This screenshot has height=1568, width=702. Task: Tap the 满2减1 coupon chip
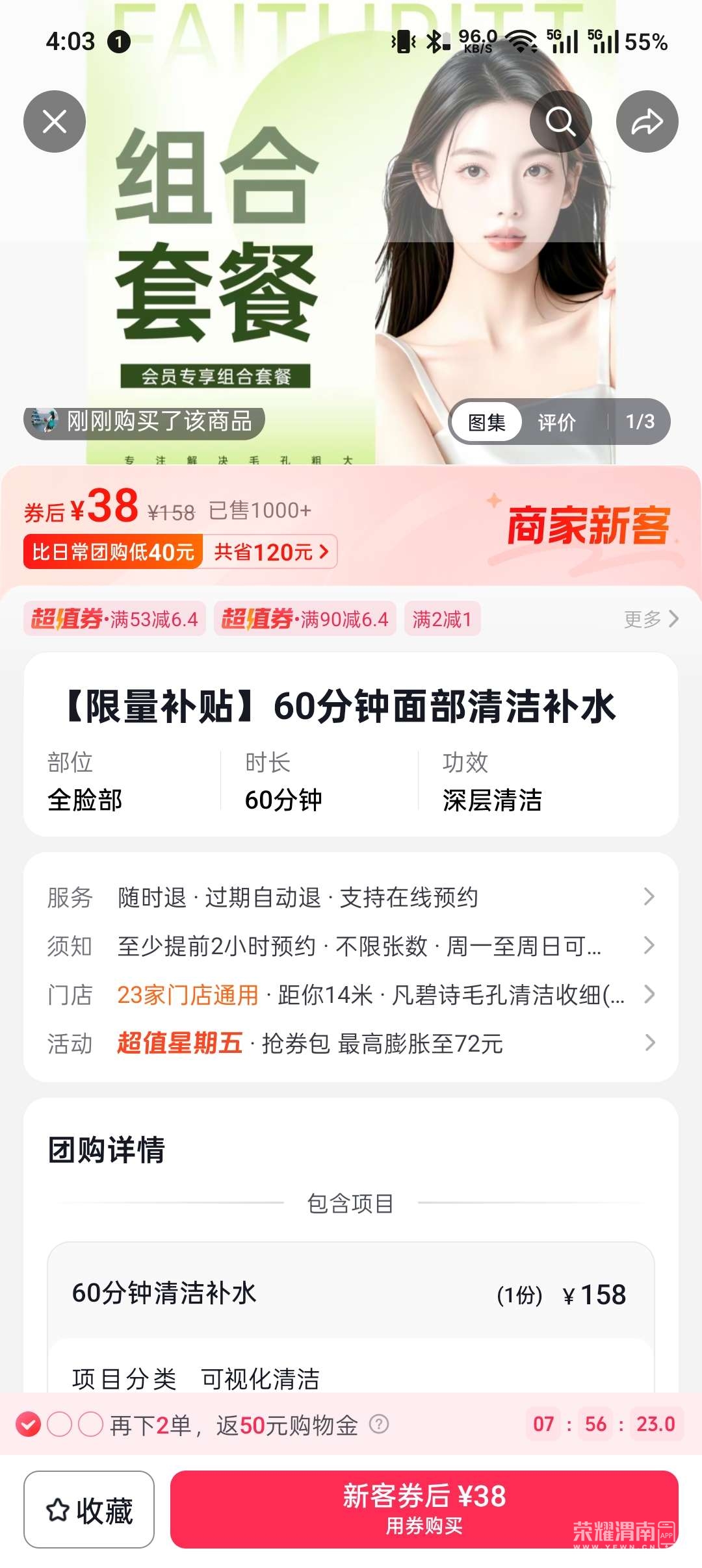coord(442,619)
